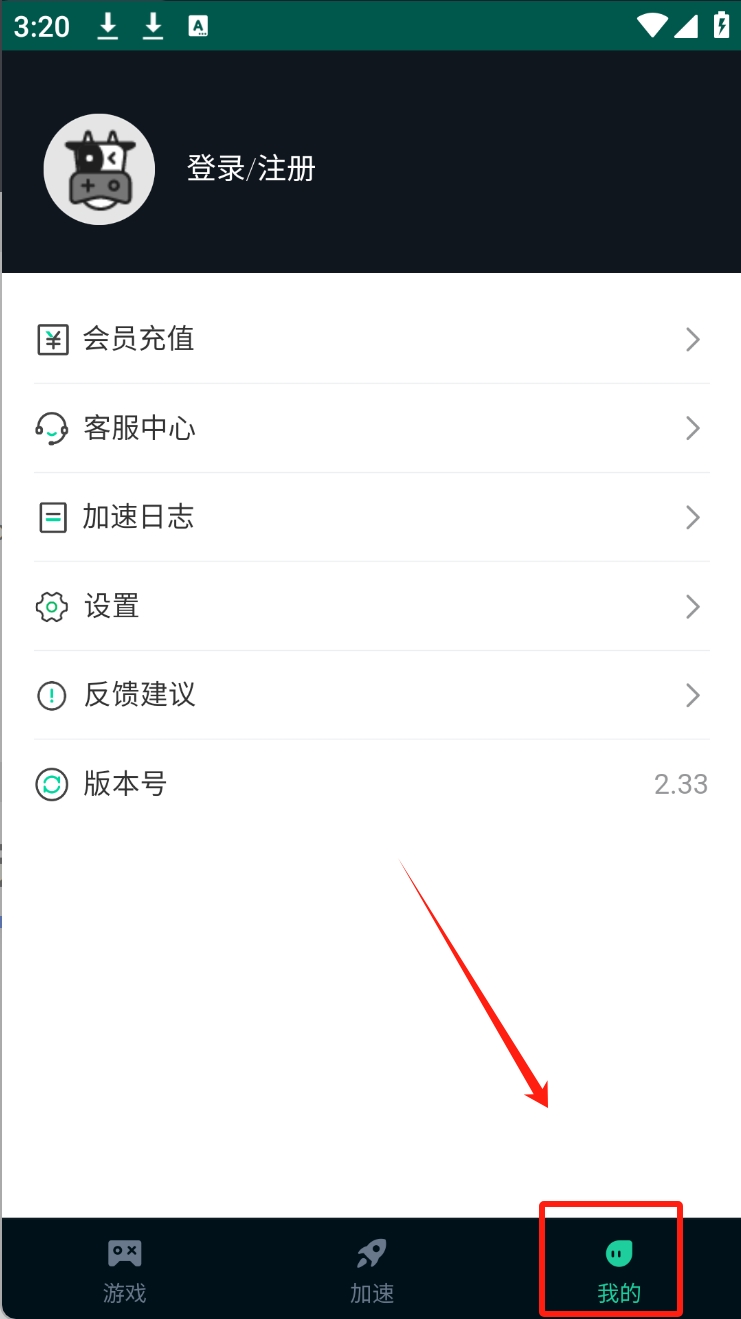The height and width of the screenshot is (1319, 741).
Task: Tap 登录/注册 to sign in
Action: pyautogui.click(x=251, y=168)
